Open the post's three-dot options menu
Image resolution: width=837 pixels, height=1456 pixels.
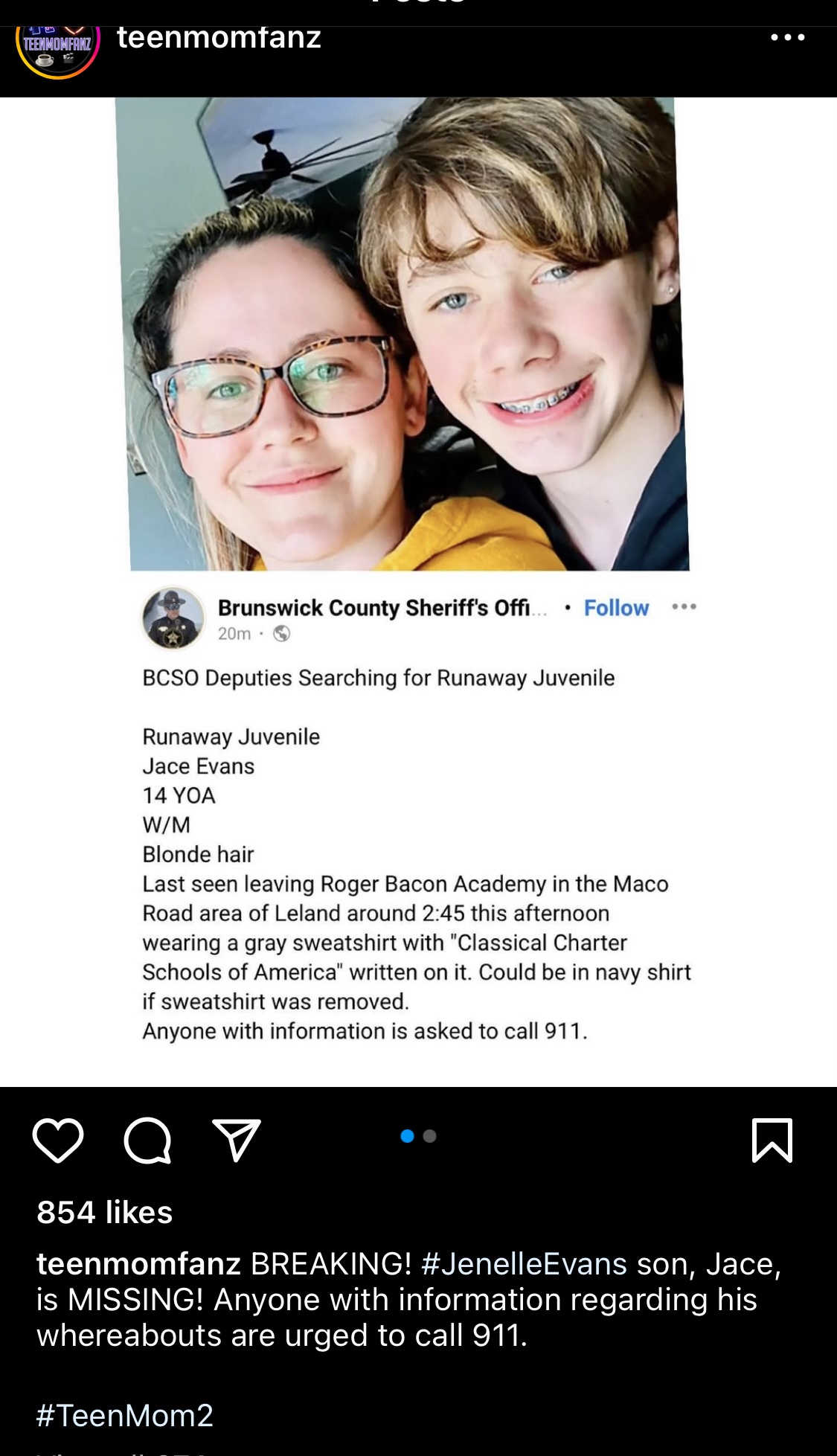[x=788, y=37]
